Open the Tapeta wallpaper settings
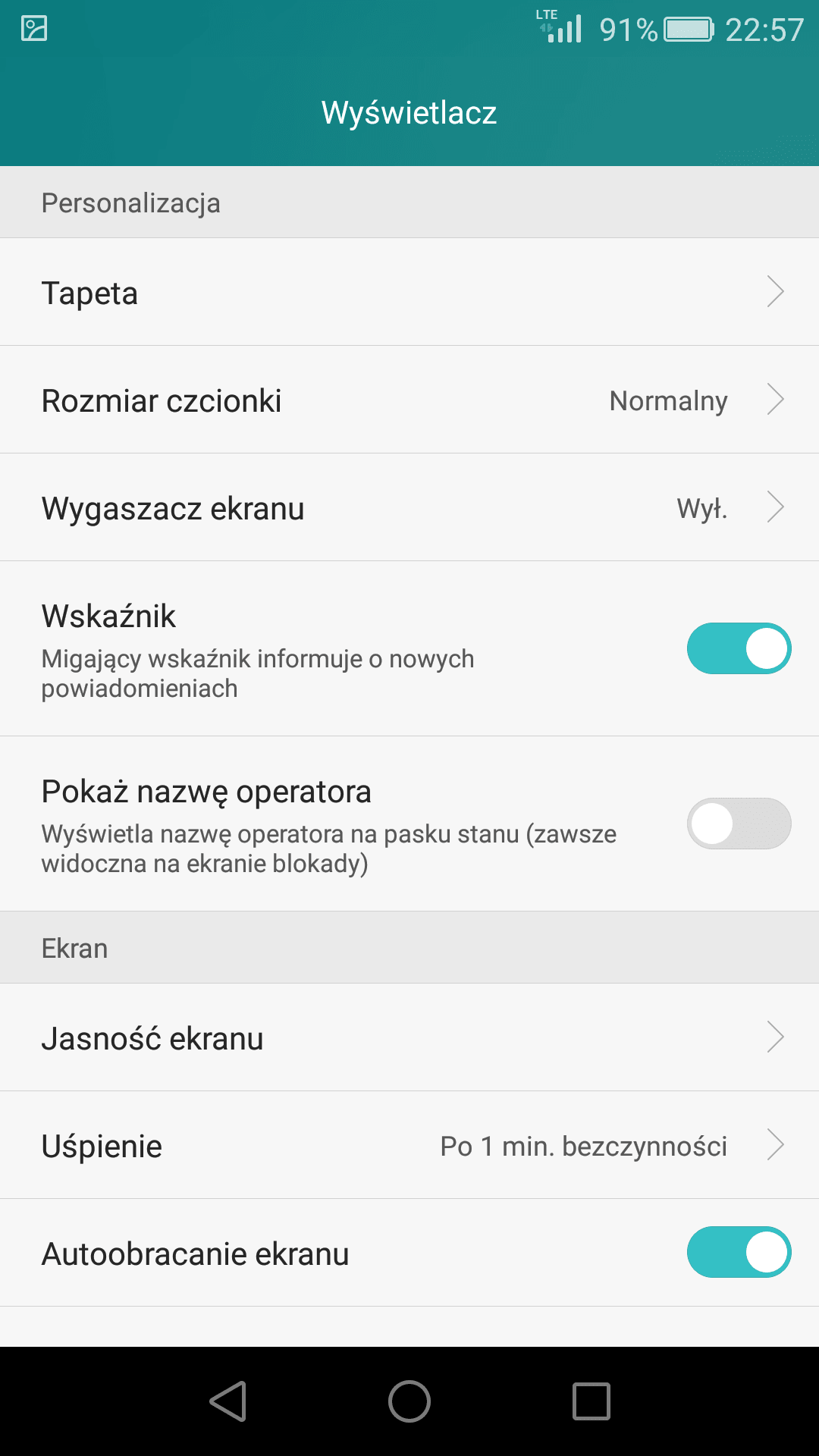The width and height of the screenshot is (819, 1456). pos(409,292)
